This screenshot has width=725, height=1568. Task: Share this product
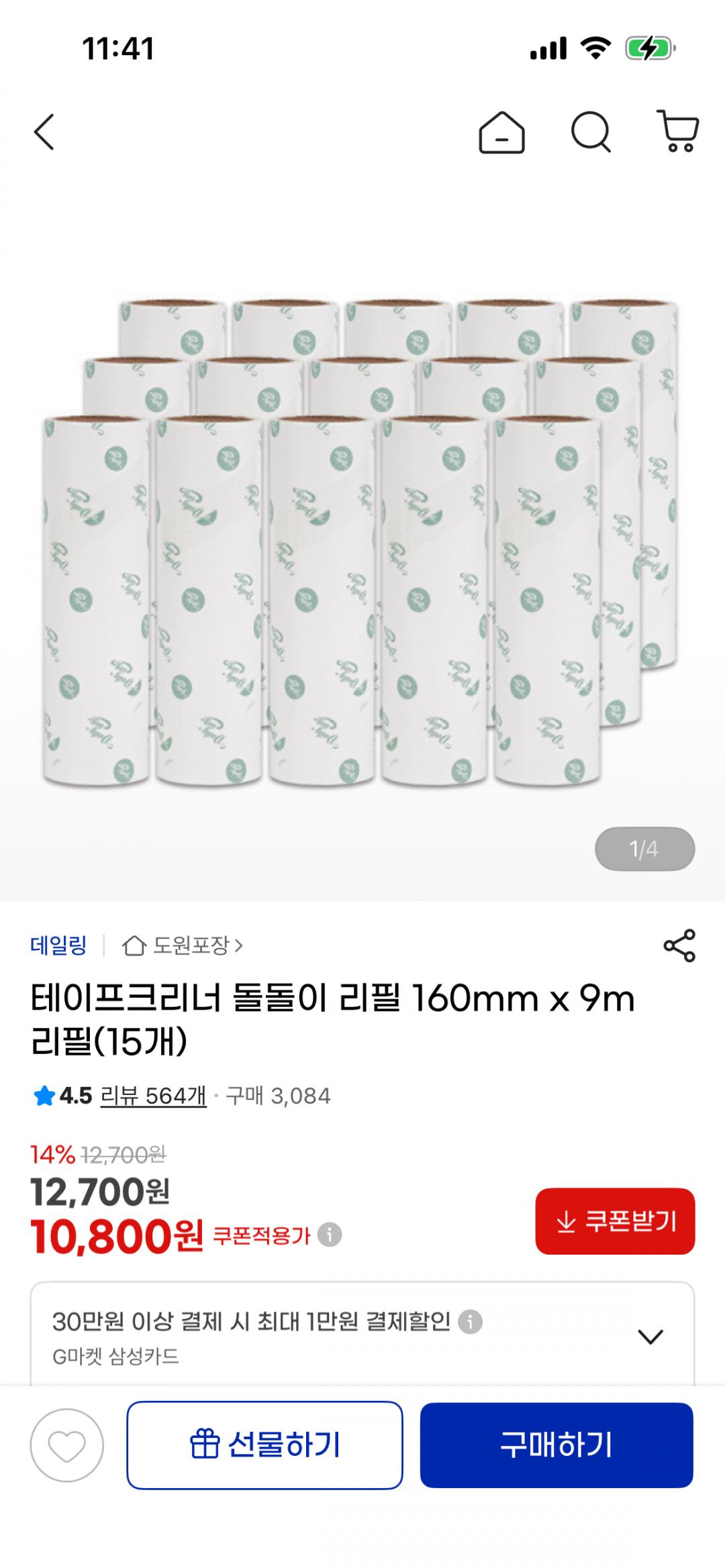tap(679, 946)
